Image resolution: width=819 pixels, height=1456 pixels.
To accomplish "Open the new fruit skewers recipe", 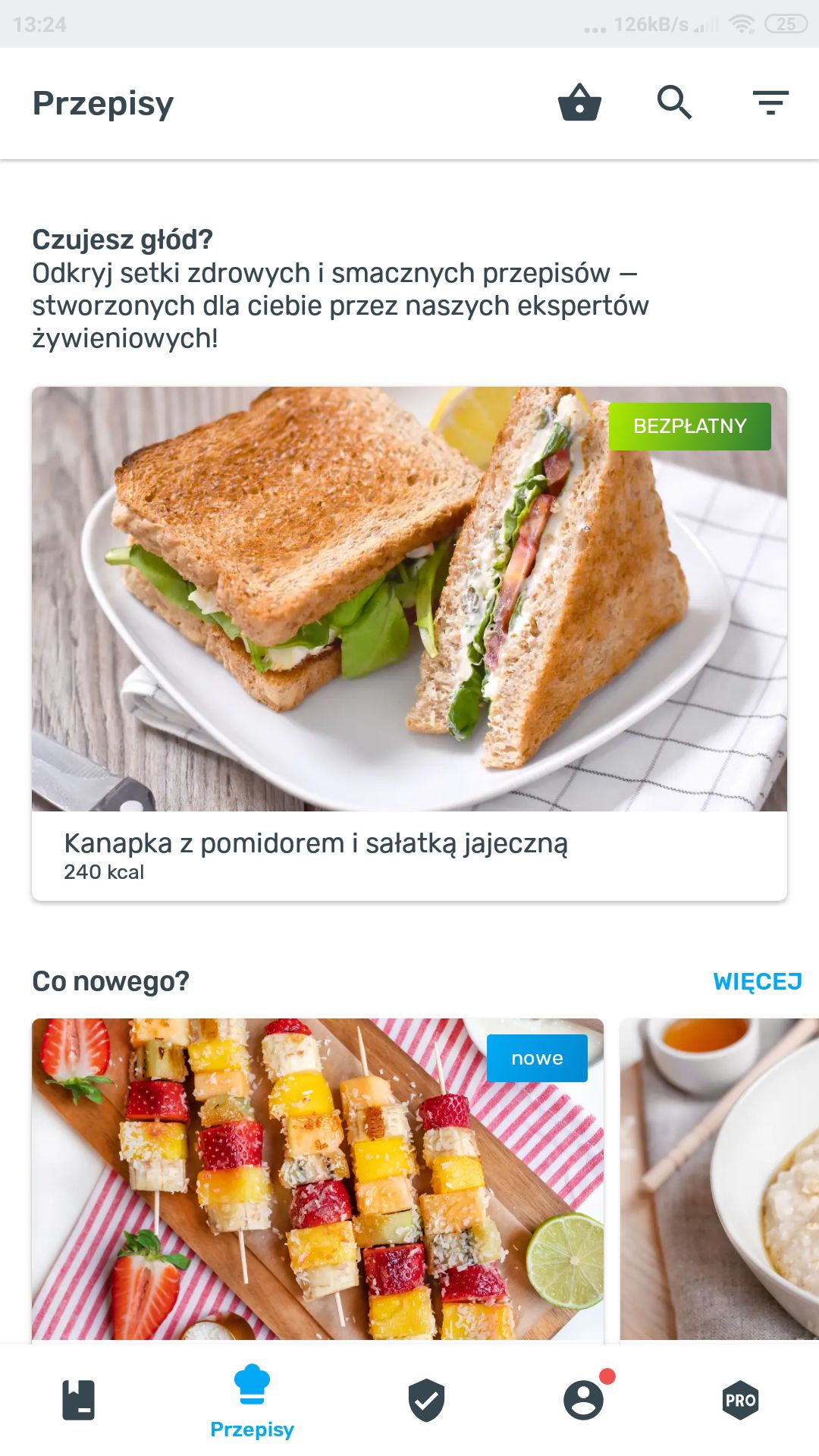I will coord(318,1179).
